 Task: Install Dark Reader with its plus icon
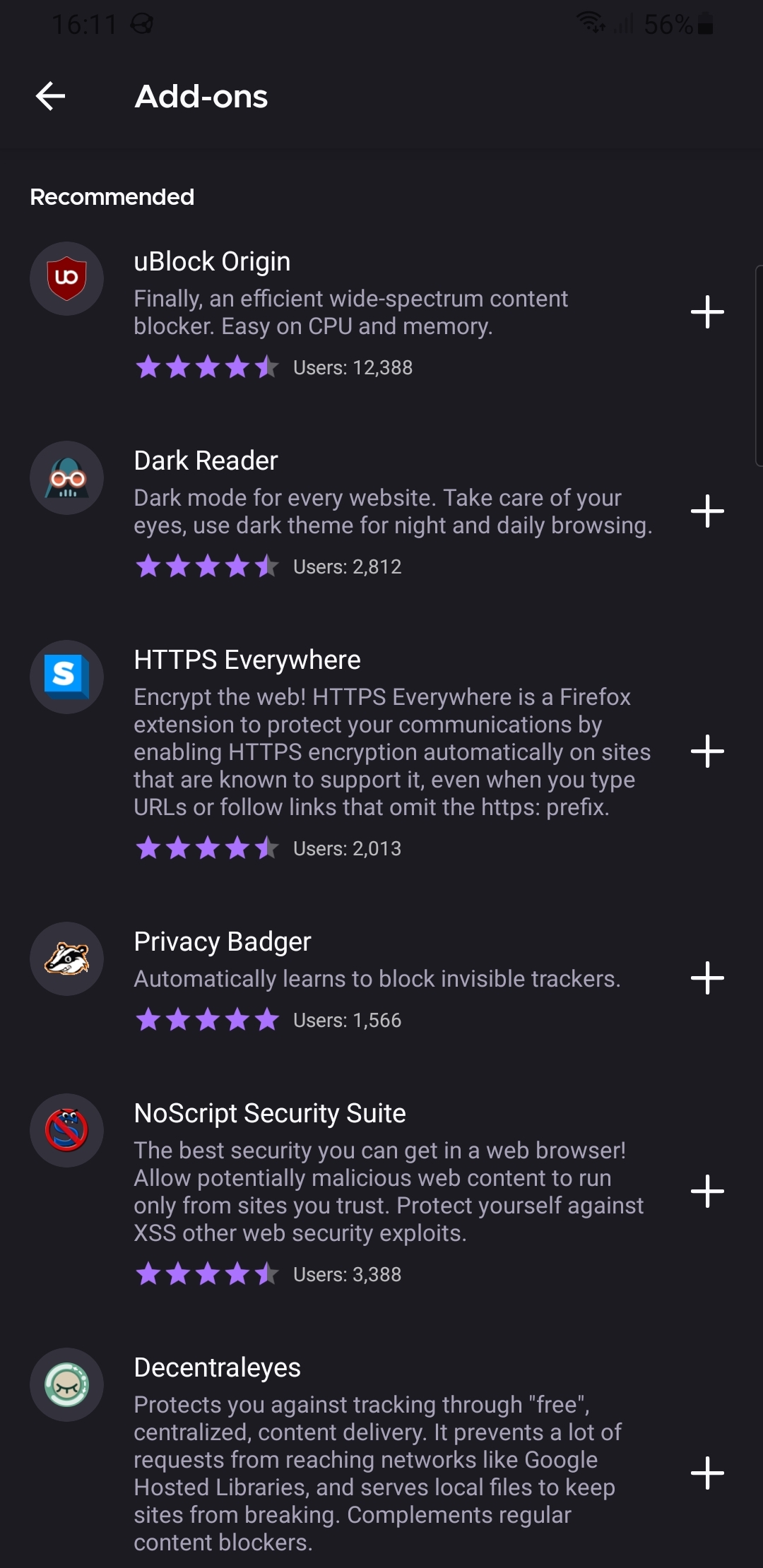tap(707, 511)
